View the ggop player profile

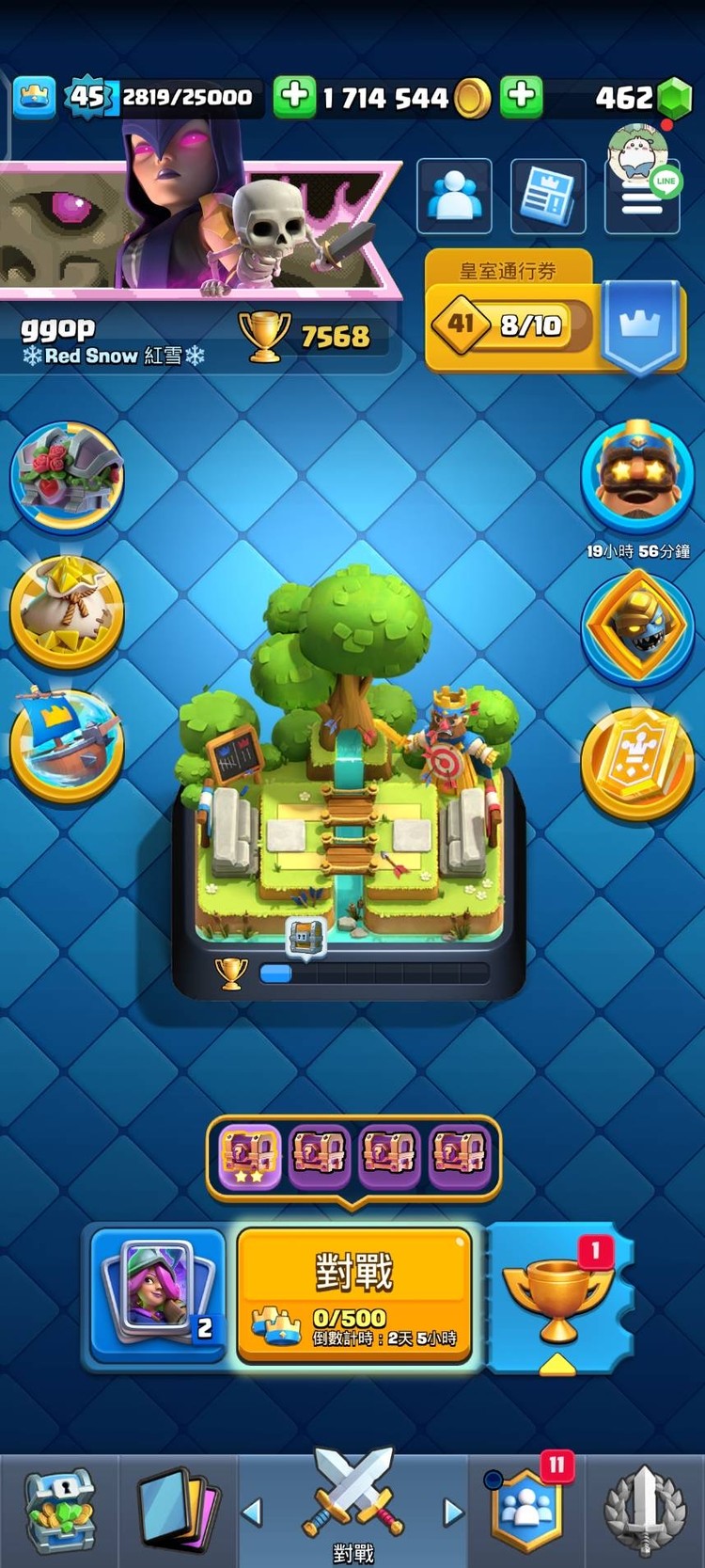113,339
